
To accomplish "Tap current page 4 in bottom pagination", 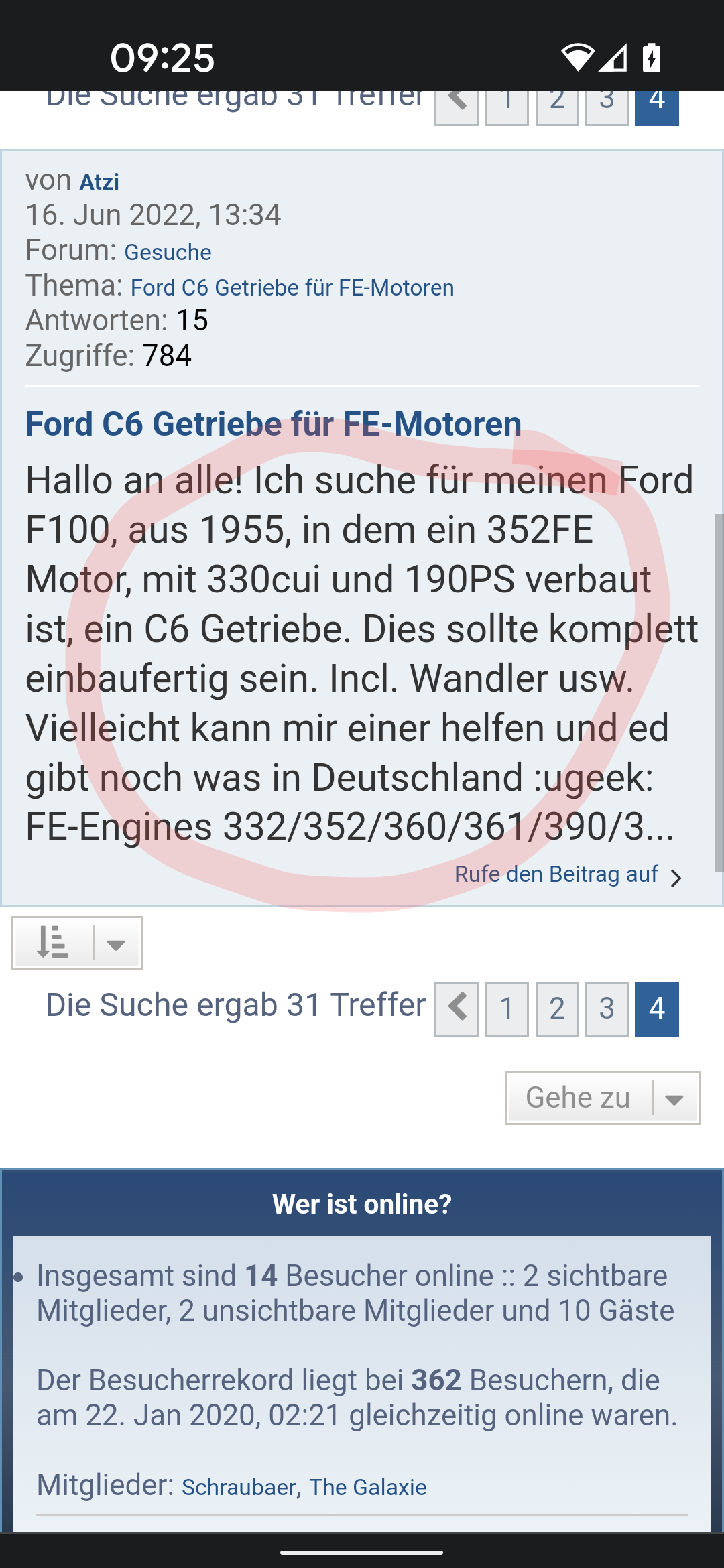I will (x=657, y=1008).
